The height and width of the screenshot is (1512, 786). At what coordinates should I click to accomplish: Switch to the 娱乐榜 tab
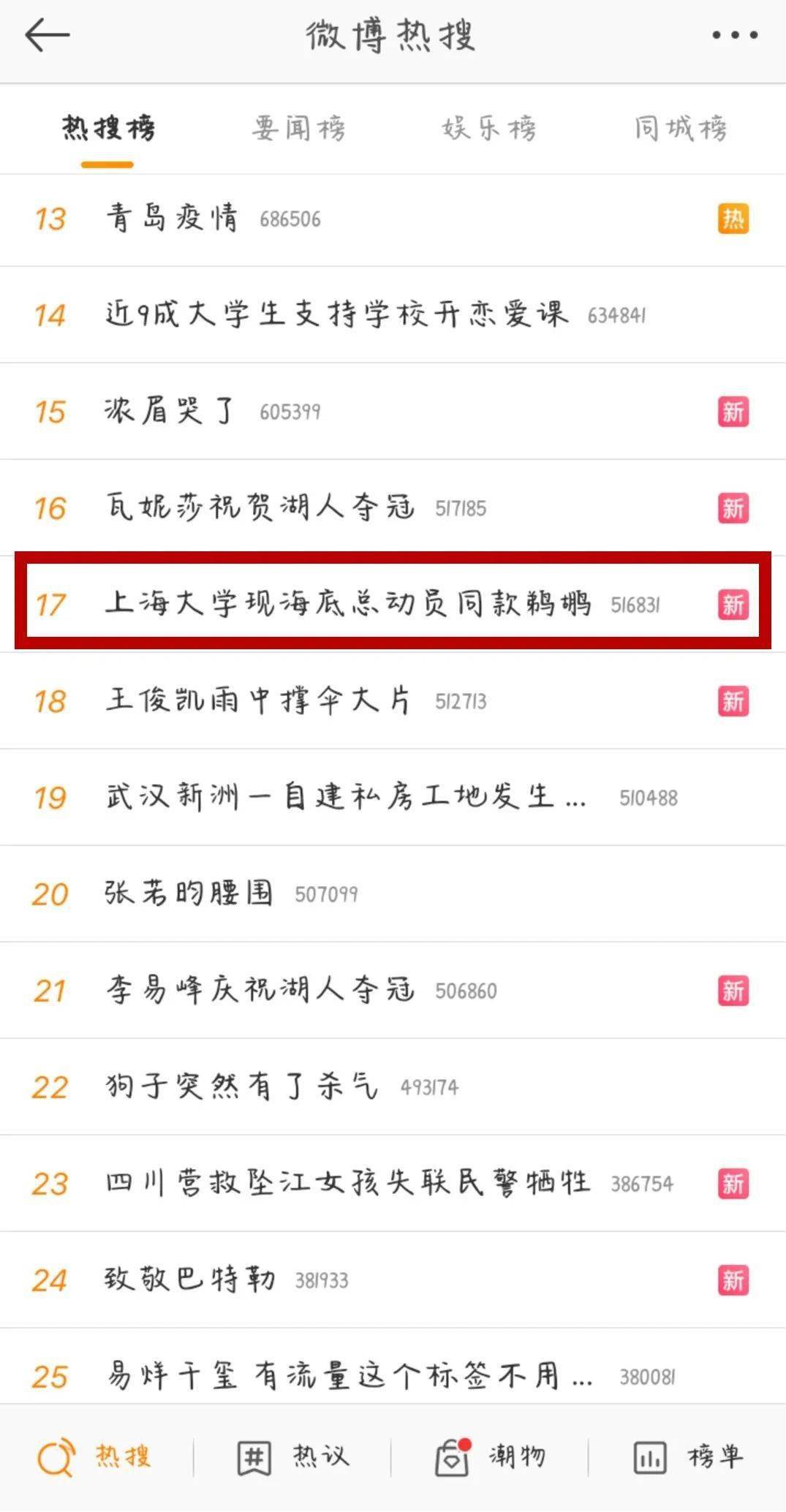(x=488, y=129)
